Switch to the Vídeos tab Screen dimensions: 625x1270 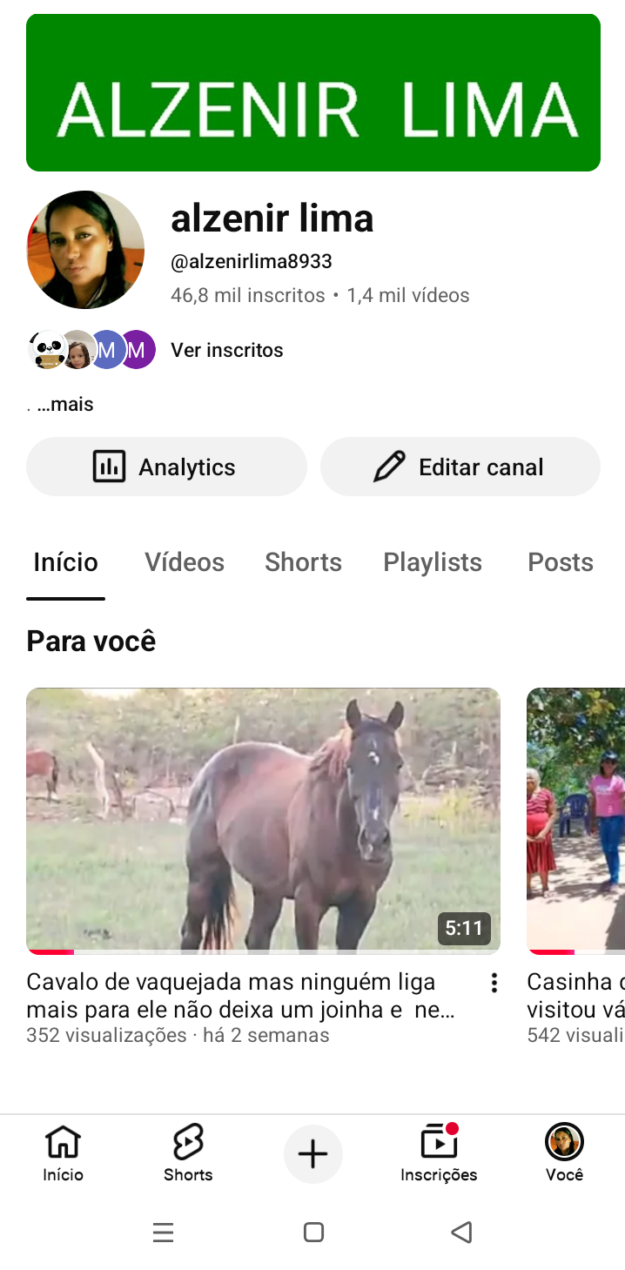point(184,562)
